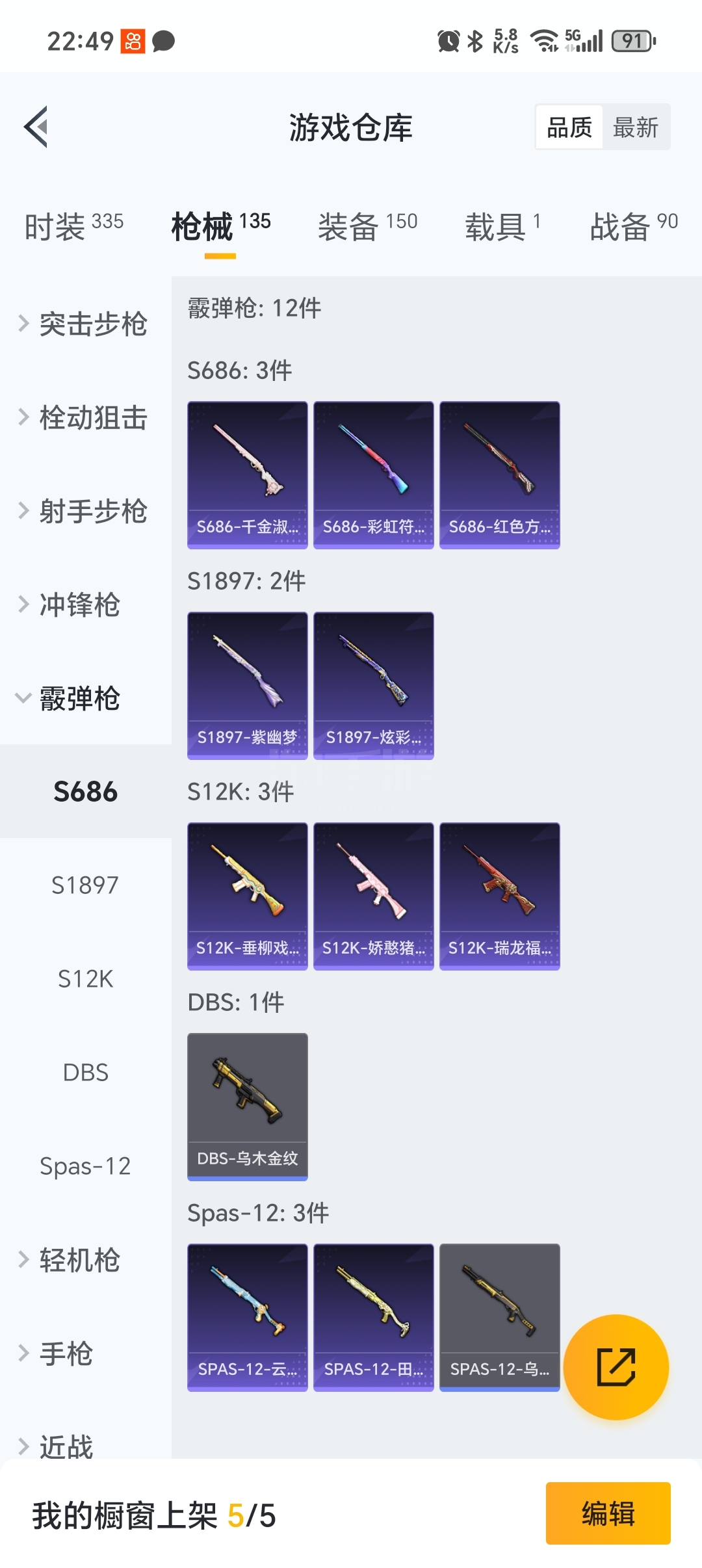Screen dimensions: 702x1568
Task: Tap the 编辑 button
Action: 608,1513
